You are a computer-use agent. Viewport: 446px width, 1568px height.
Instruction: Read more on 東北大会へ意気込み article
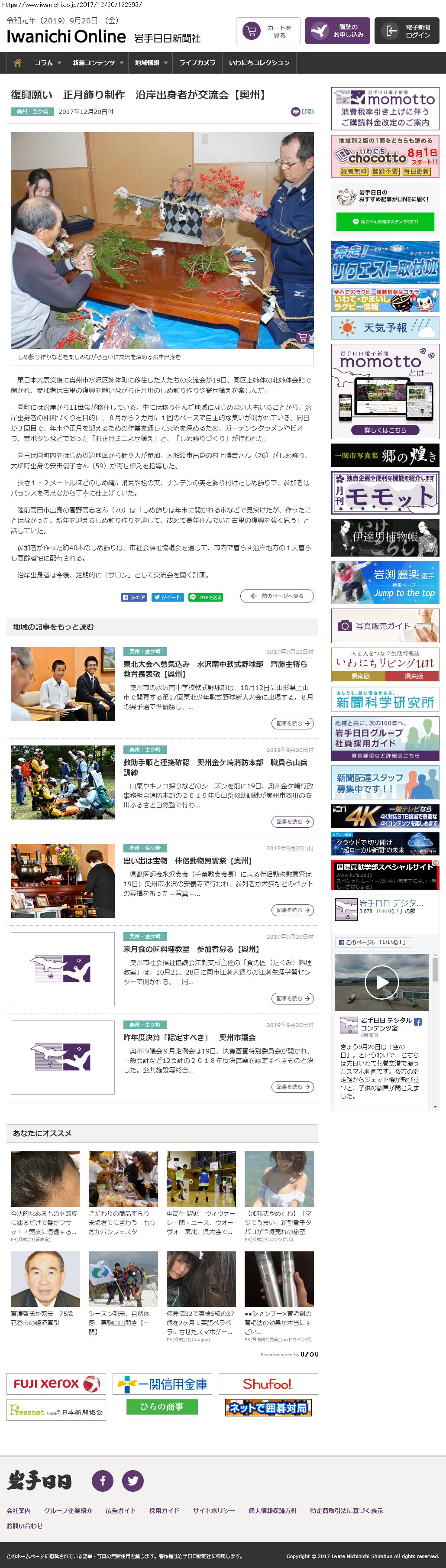tap(292, 723)
